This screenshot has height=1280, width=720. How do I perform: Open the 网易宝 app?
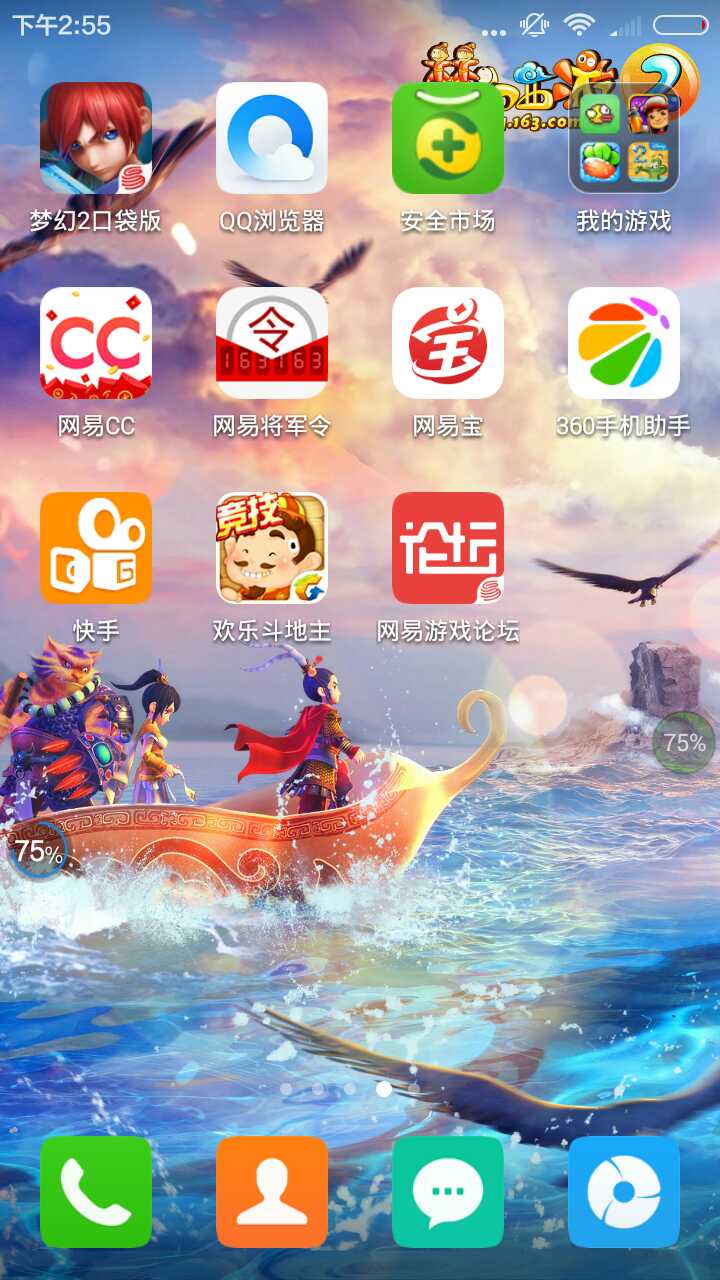[x=448, y=343]
